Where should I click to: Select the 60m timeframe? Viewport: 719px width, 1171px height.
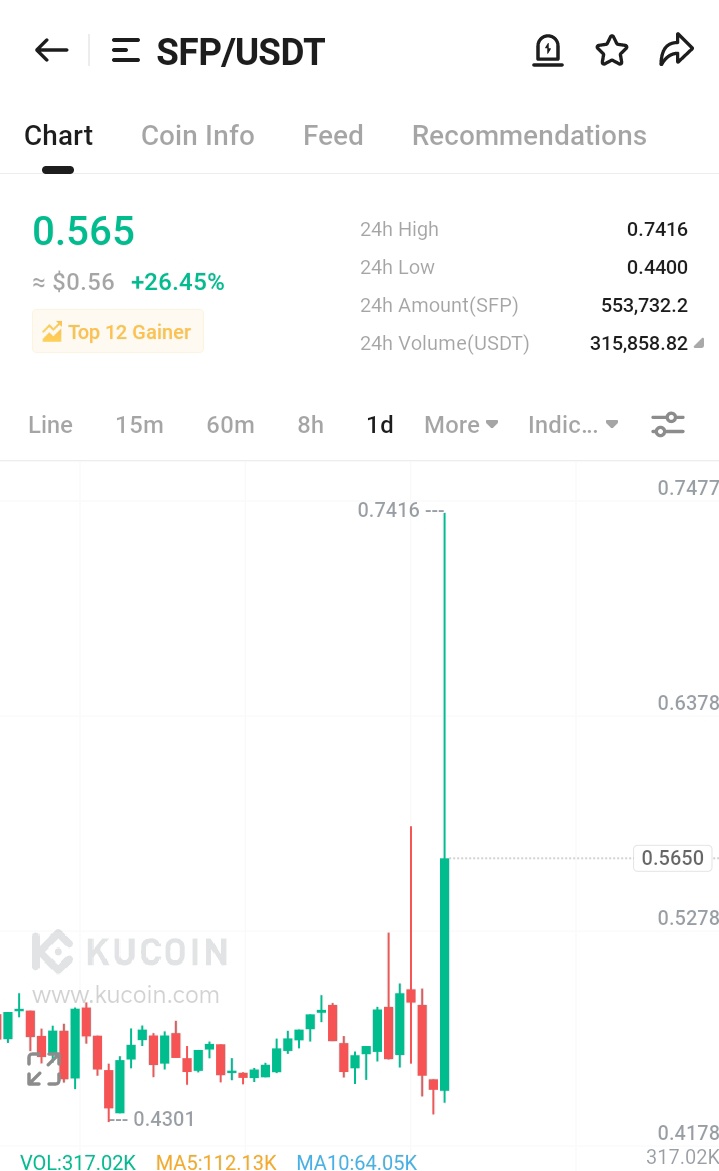point(230,425)
